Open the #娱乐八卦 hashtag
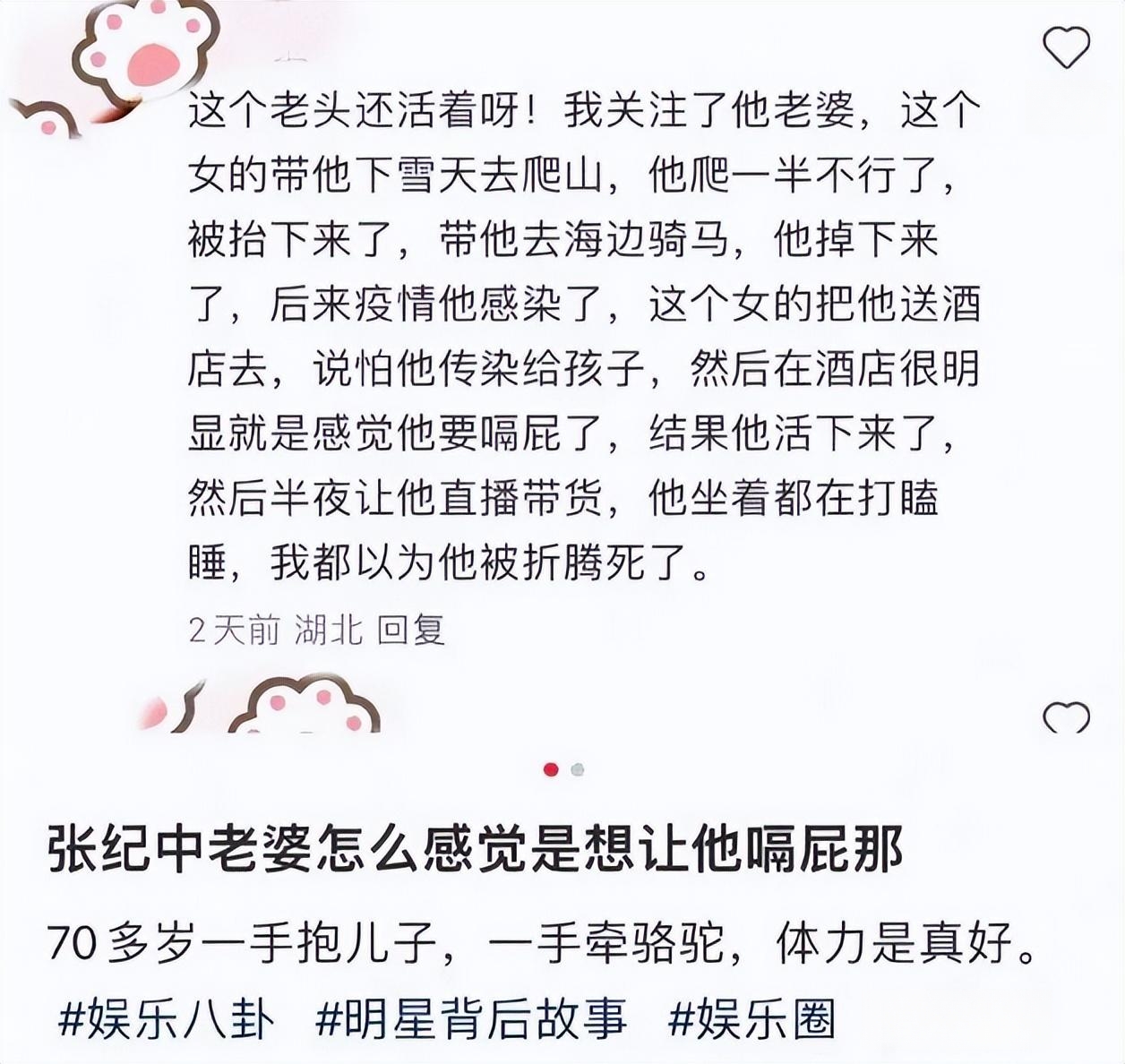Viewport: 1125px width, 1064px height. (x=166, y=1019)
